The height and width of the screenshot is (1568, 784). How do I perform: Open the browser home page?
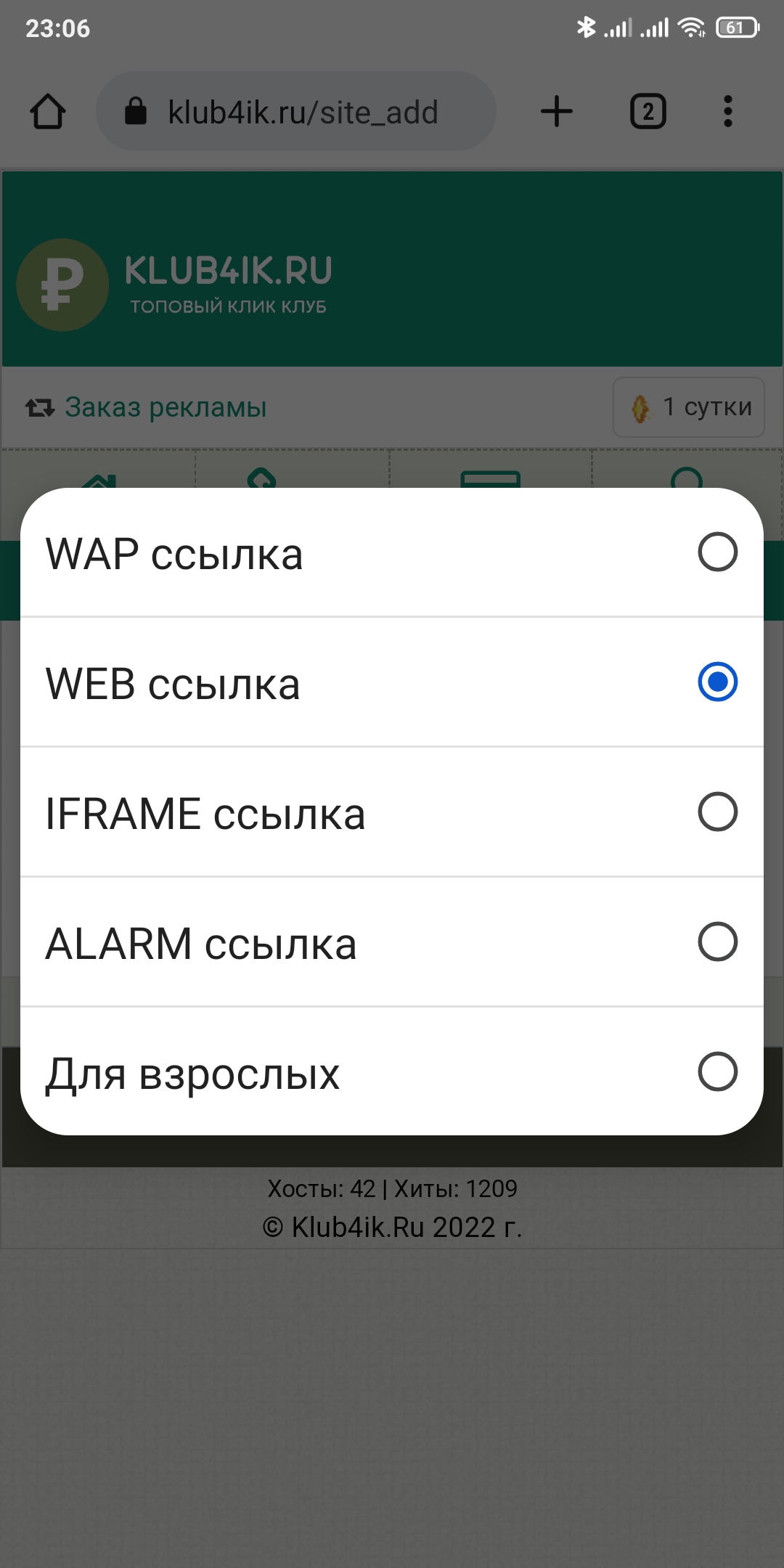(x=48, y=112)
